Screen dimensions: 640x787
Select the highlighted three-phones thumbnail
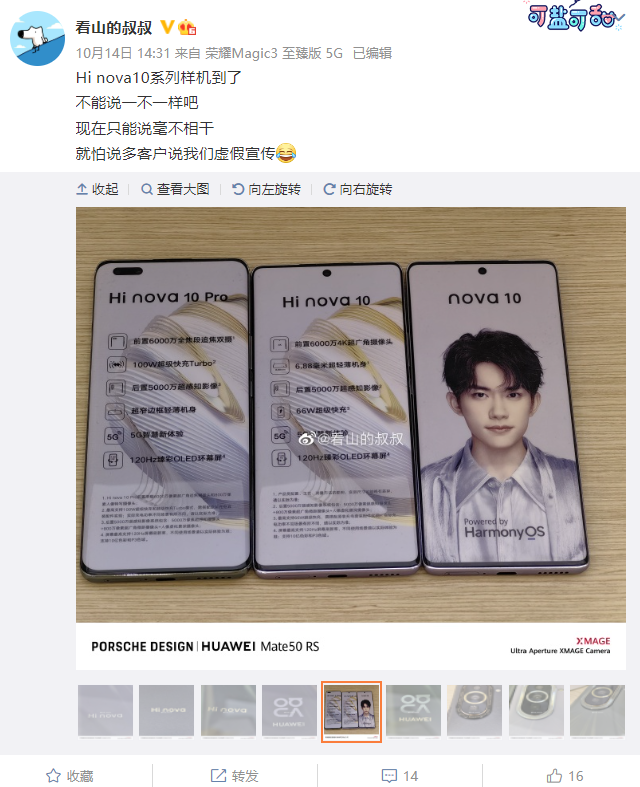click(351, 712)
